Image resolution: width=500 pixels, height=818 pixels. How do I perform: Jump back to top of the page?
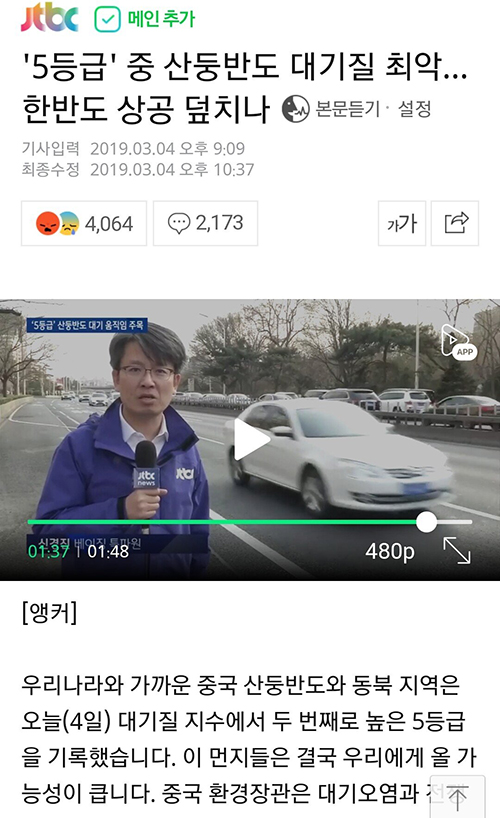point(458,797)
